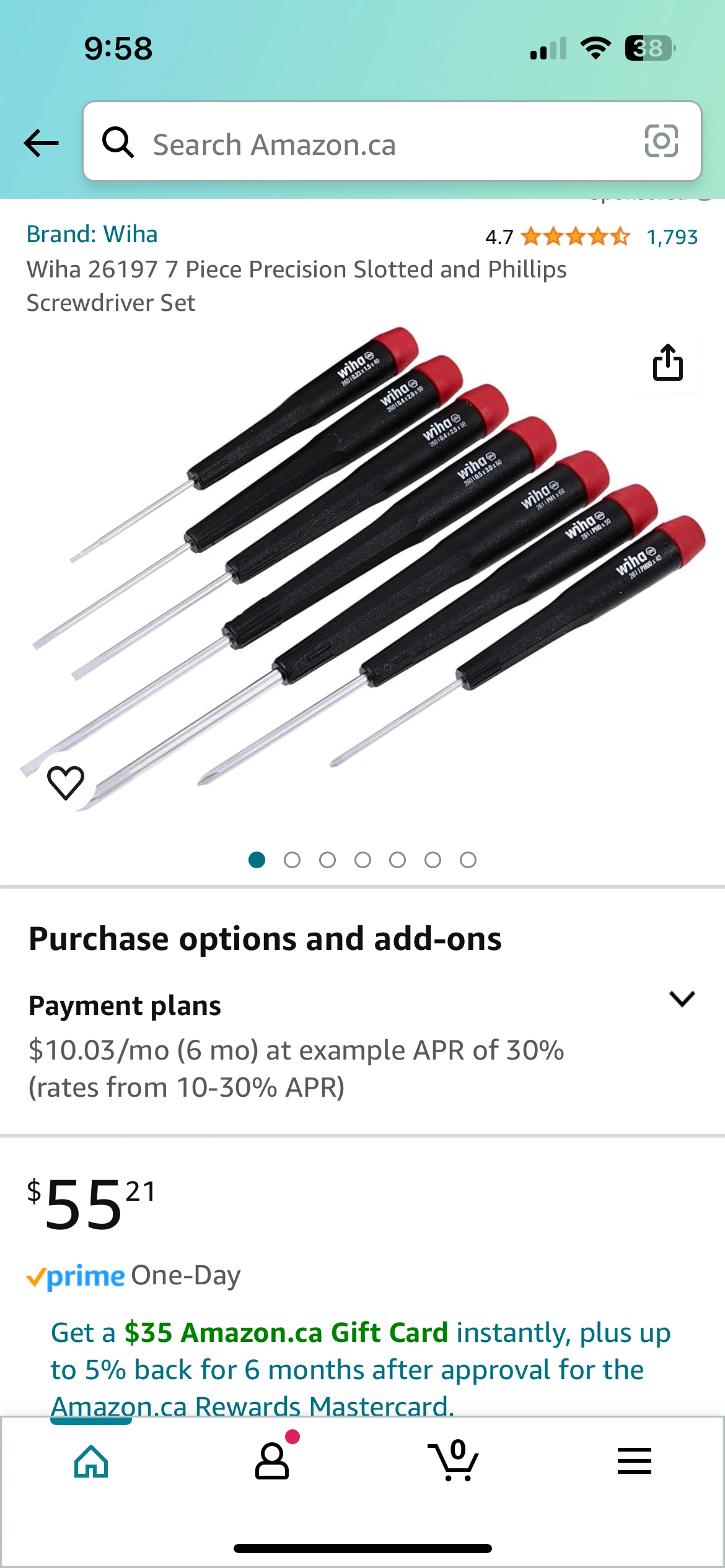The width and height of the screenshot is (725, 1568).
Task: Open camera lens search icon
Action: (661, 142)
